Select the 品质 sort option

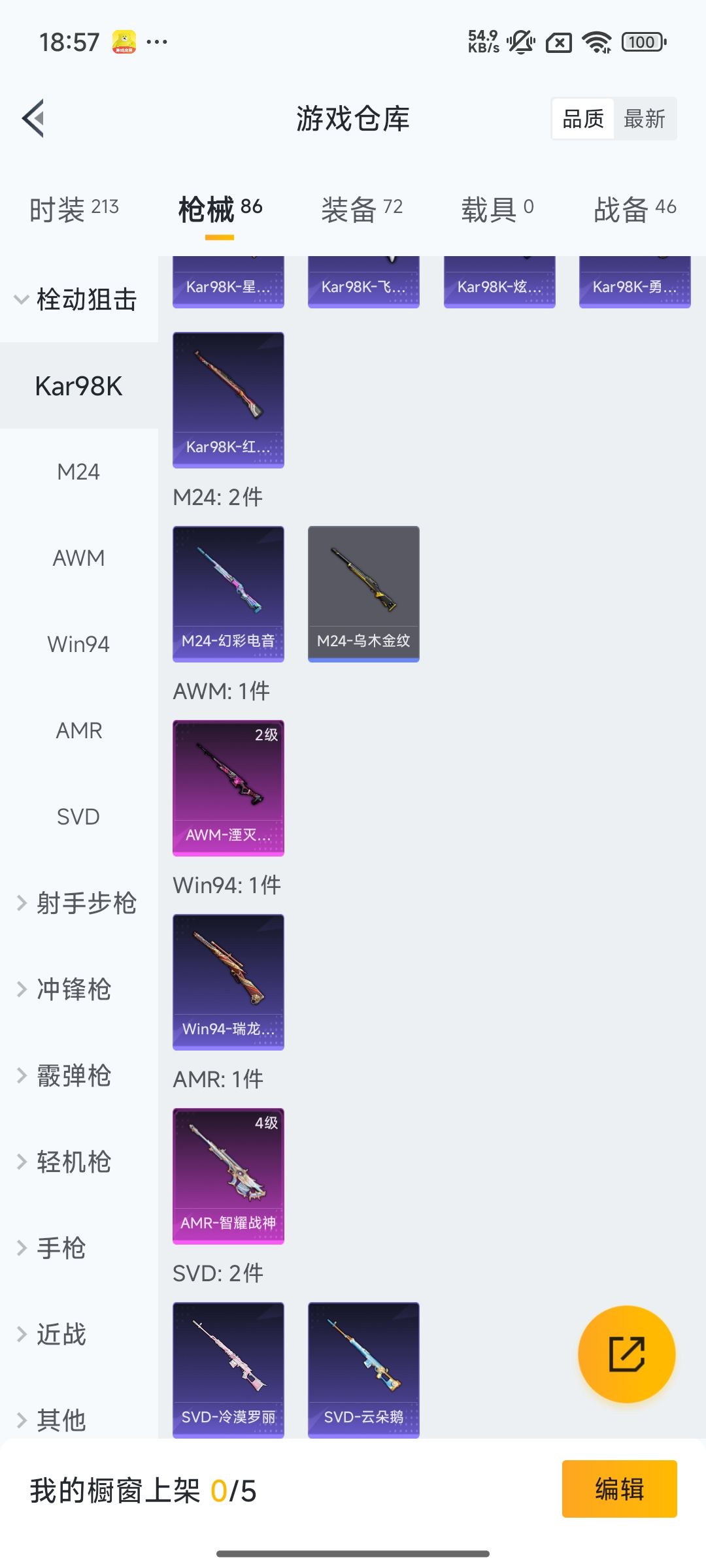582,118
